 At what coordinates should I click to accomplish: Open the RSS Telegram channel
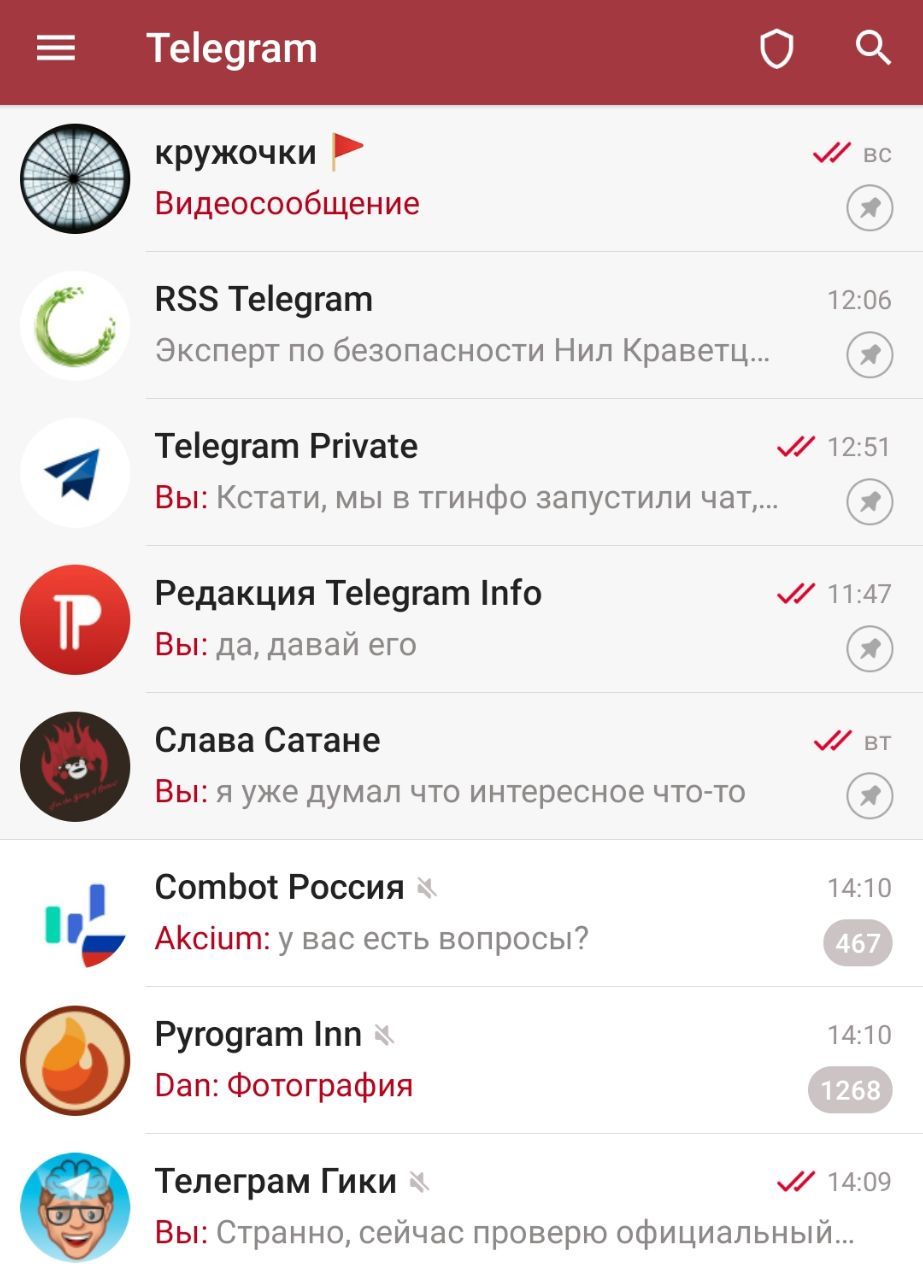click(x=460, y=325)
